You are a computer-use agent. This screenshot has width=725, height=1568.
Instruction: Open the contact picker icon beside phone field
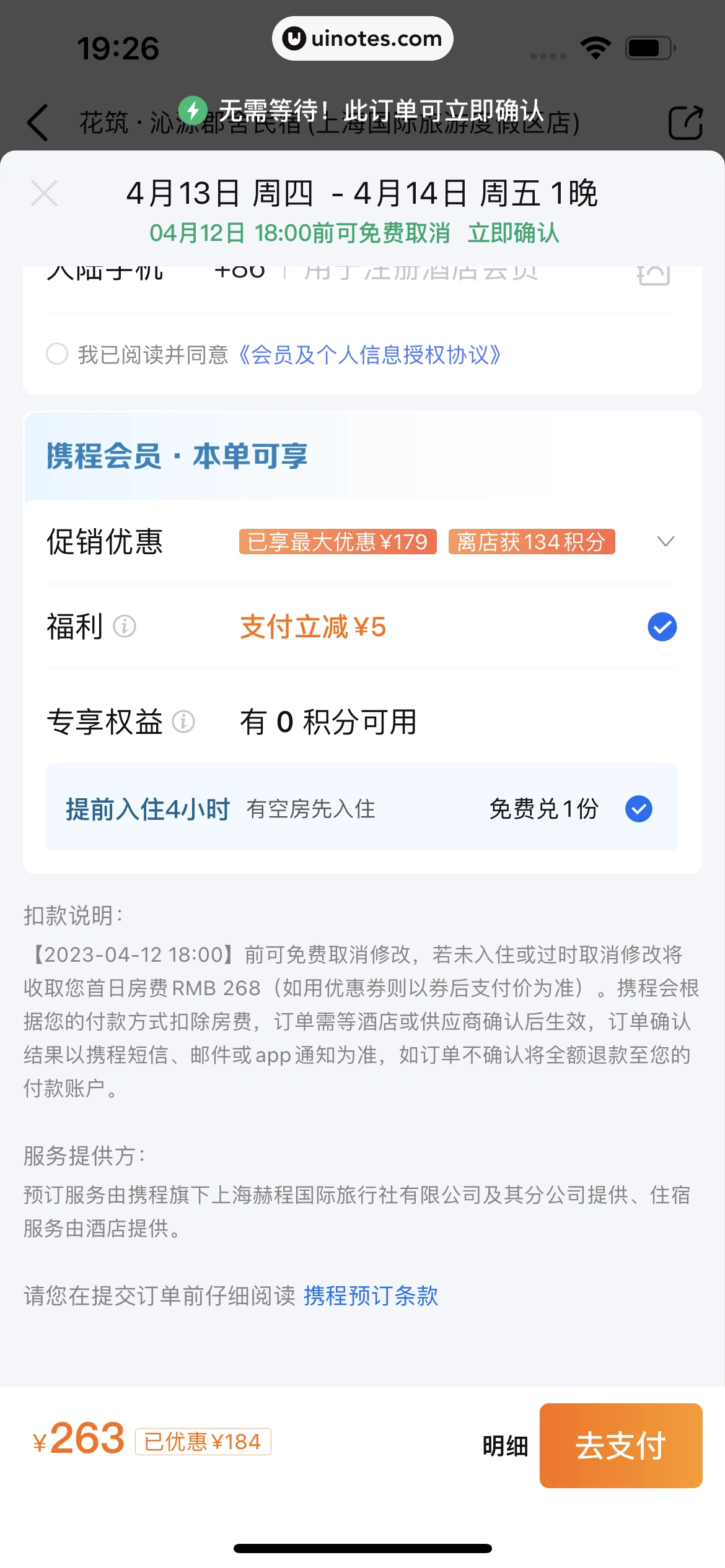653,274
